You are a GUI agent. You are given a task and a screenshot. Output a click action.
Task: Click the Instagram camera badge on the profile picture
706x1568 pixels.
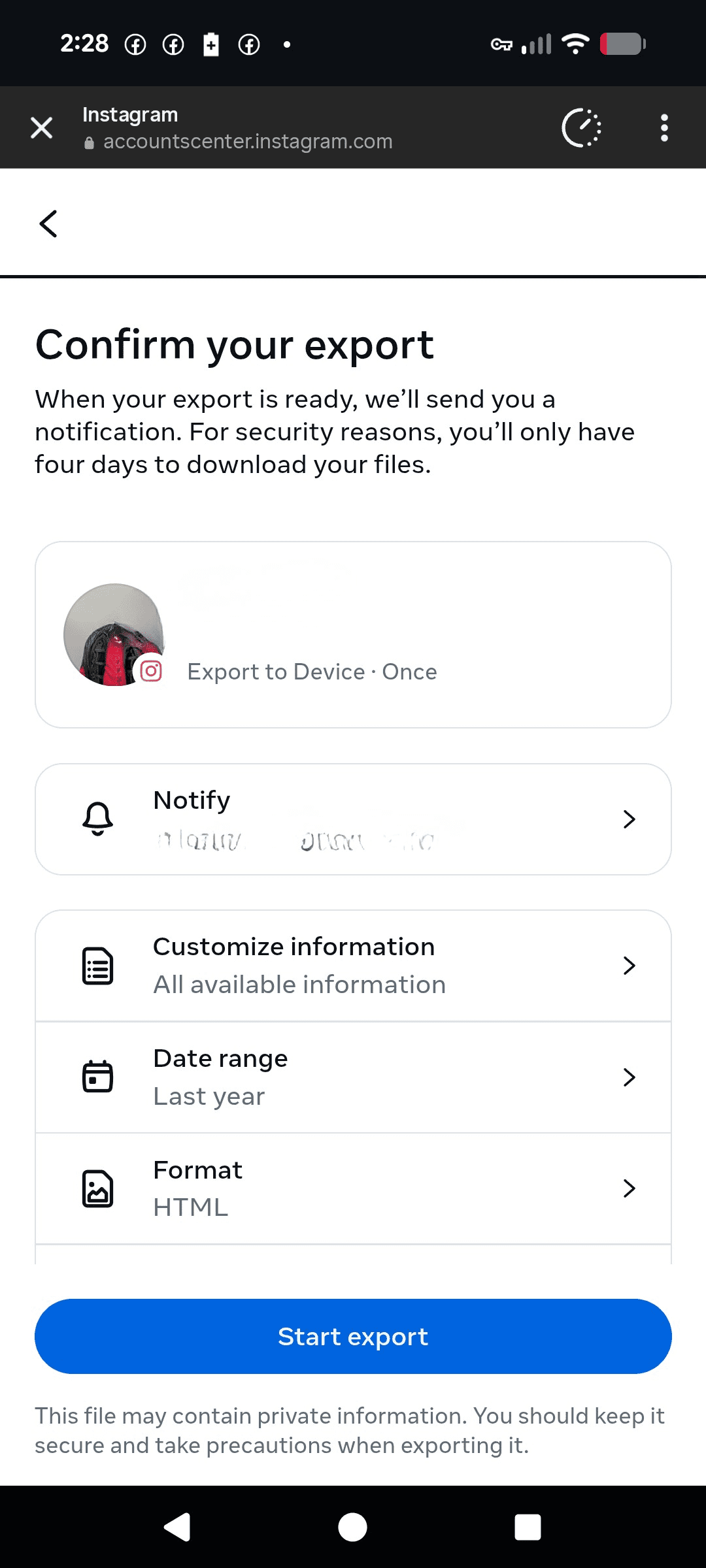(x=150, y=671)
